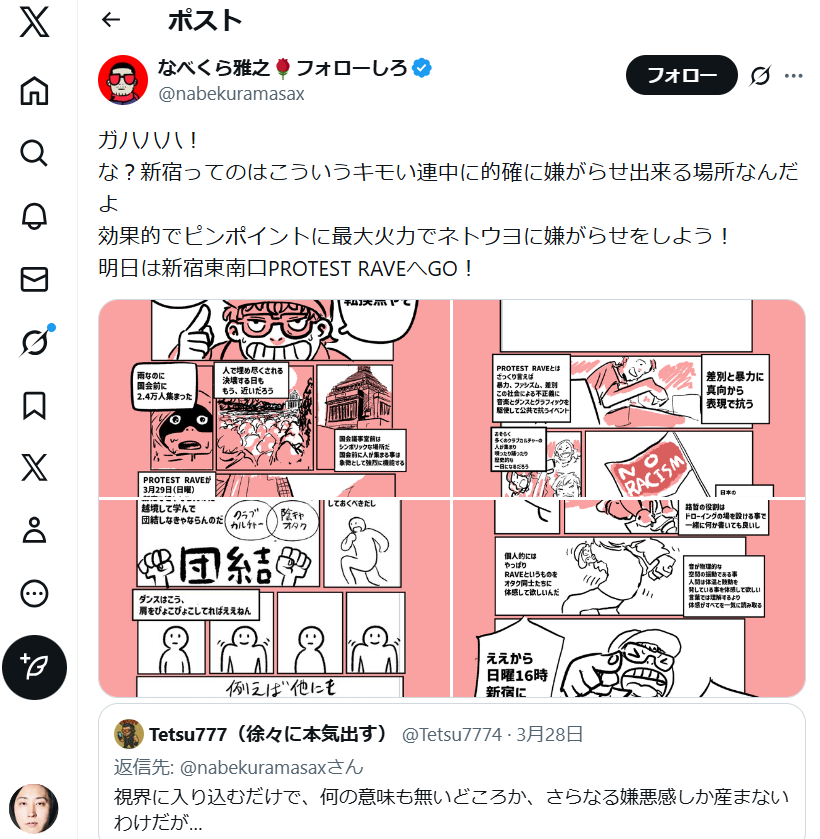The width and height of the screenshot is (820, 839).
Task: Open Grok from the sidebar
Action: (34, 342)
